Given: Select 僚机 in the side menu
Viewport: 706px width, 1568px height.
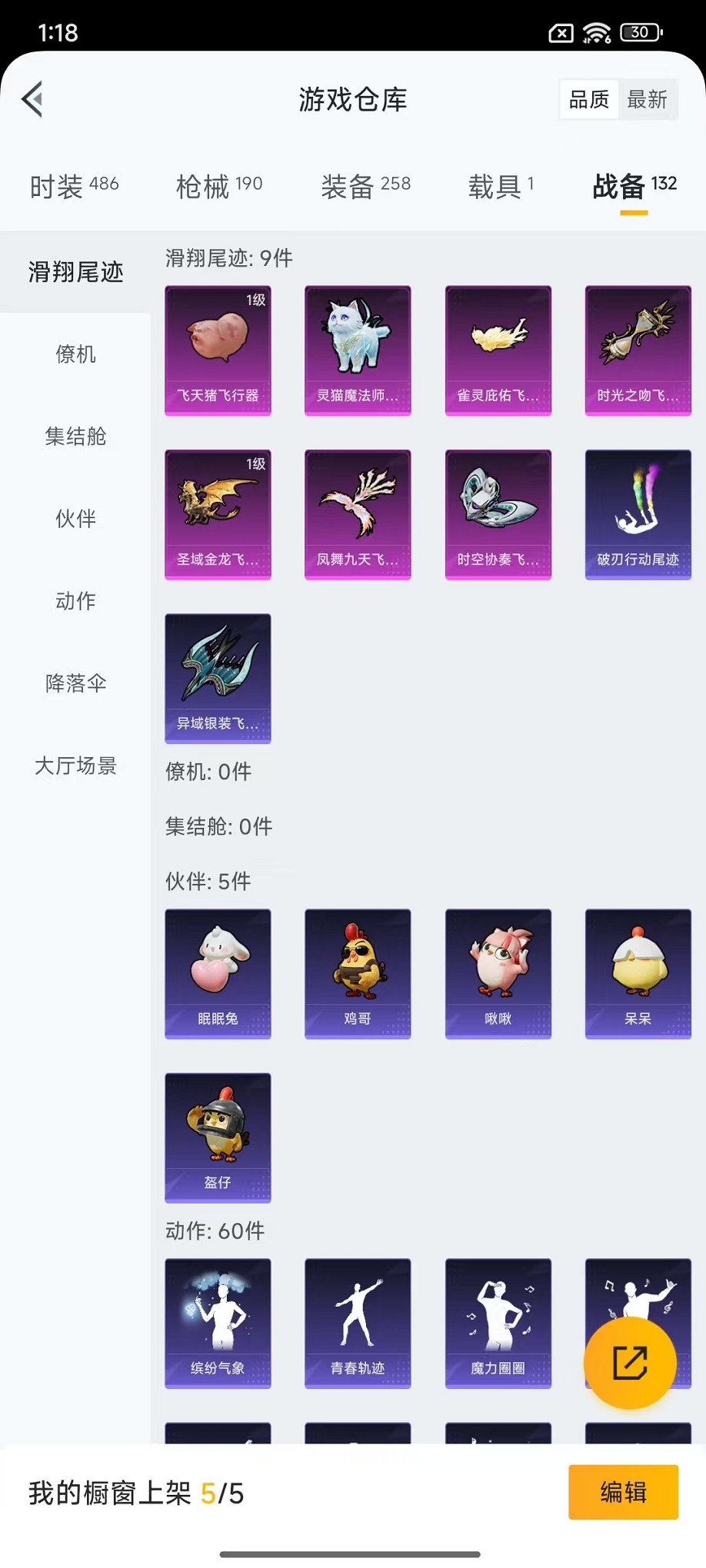Looking at the screenshot, I should tap(75, 354).
